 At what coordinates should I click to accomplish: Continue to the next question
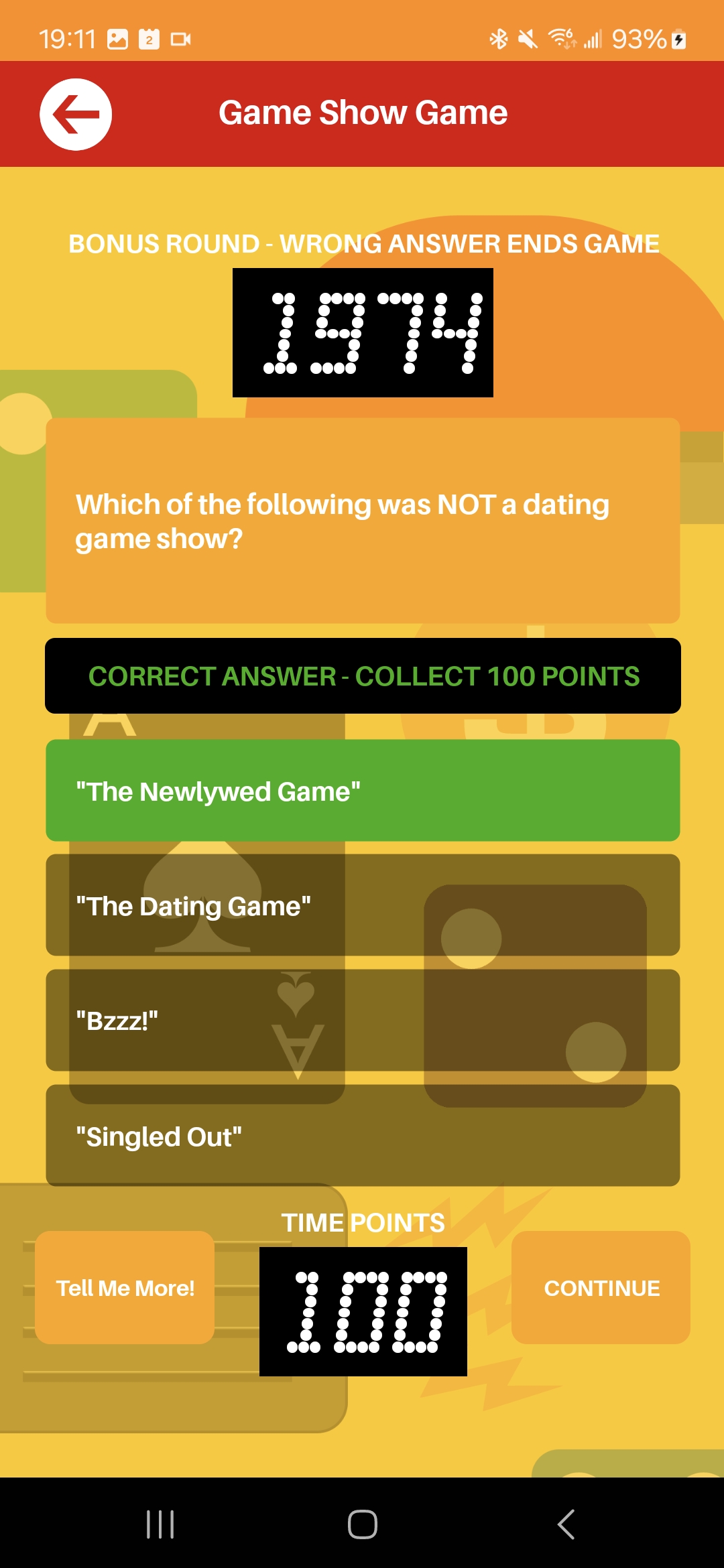click(601, 1288)
